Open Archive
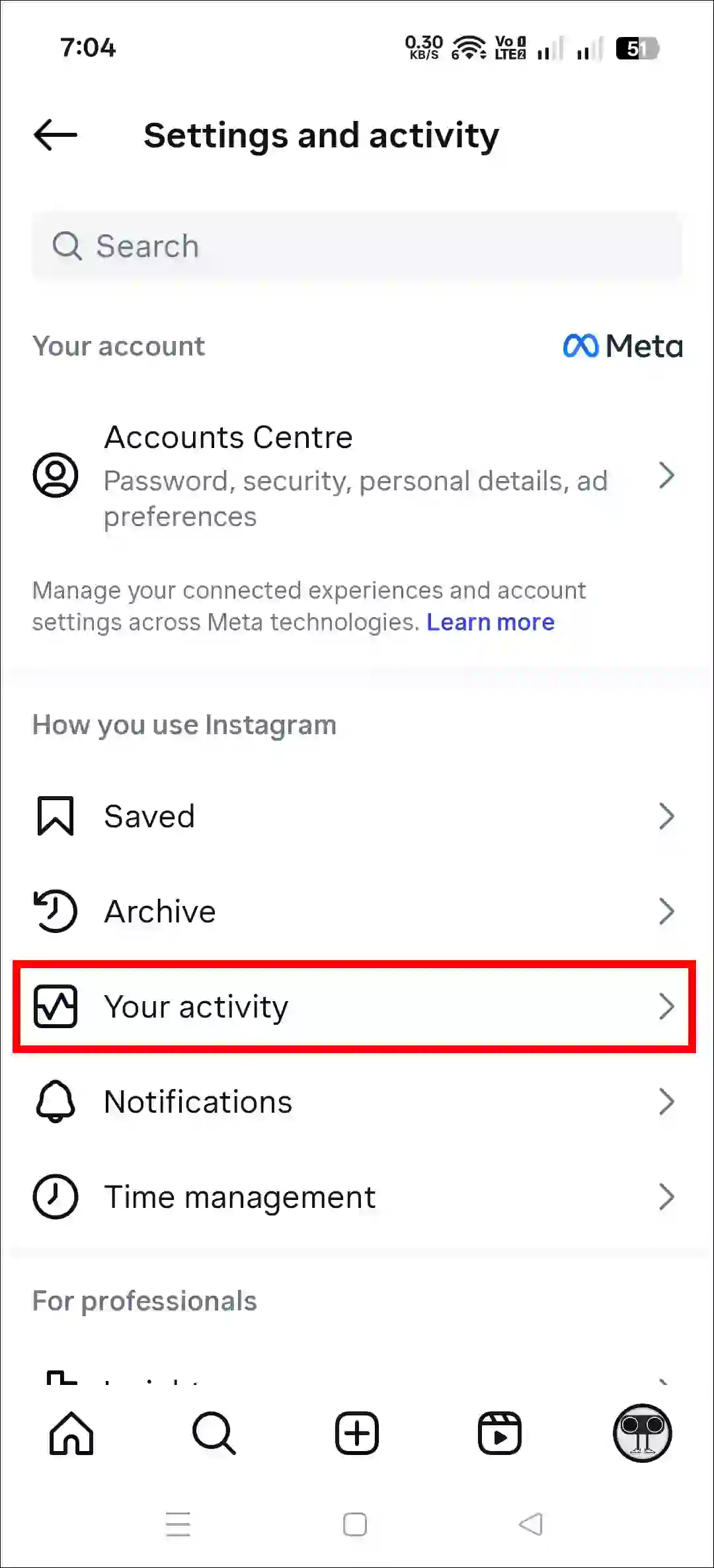The height and width of the screenshot is (1568, 714). 357,912
